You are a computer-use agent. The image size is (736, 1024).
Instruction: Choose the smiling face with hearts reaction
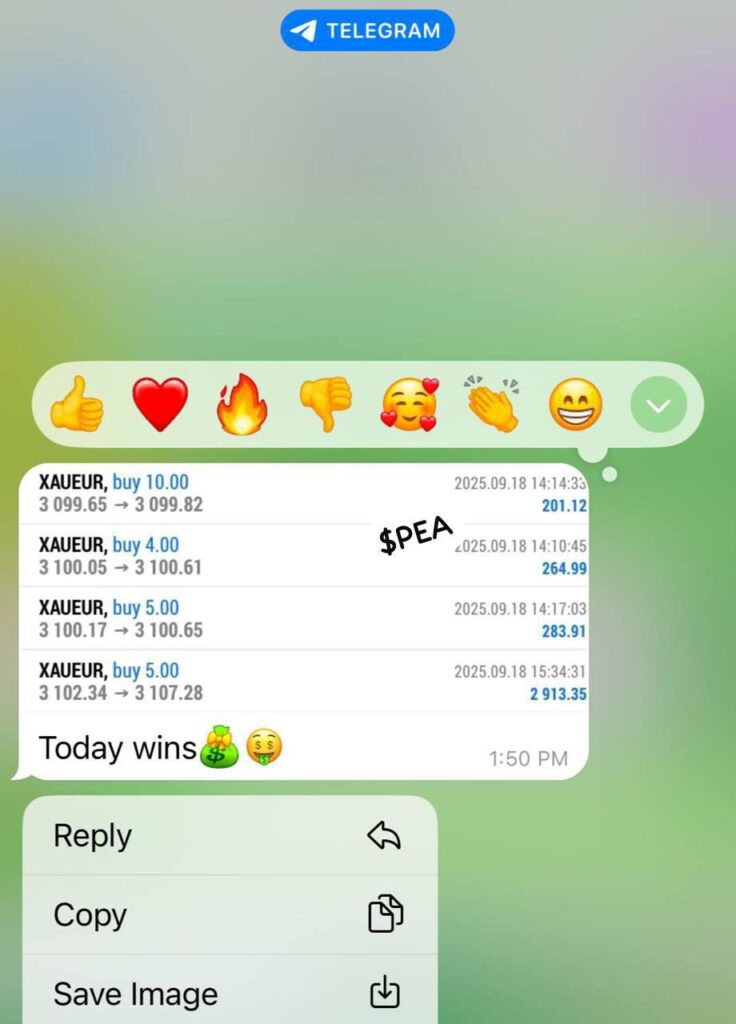click(x=409, y=404)
